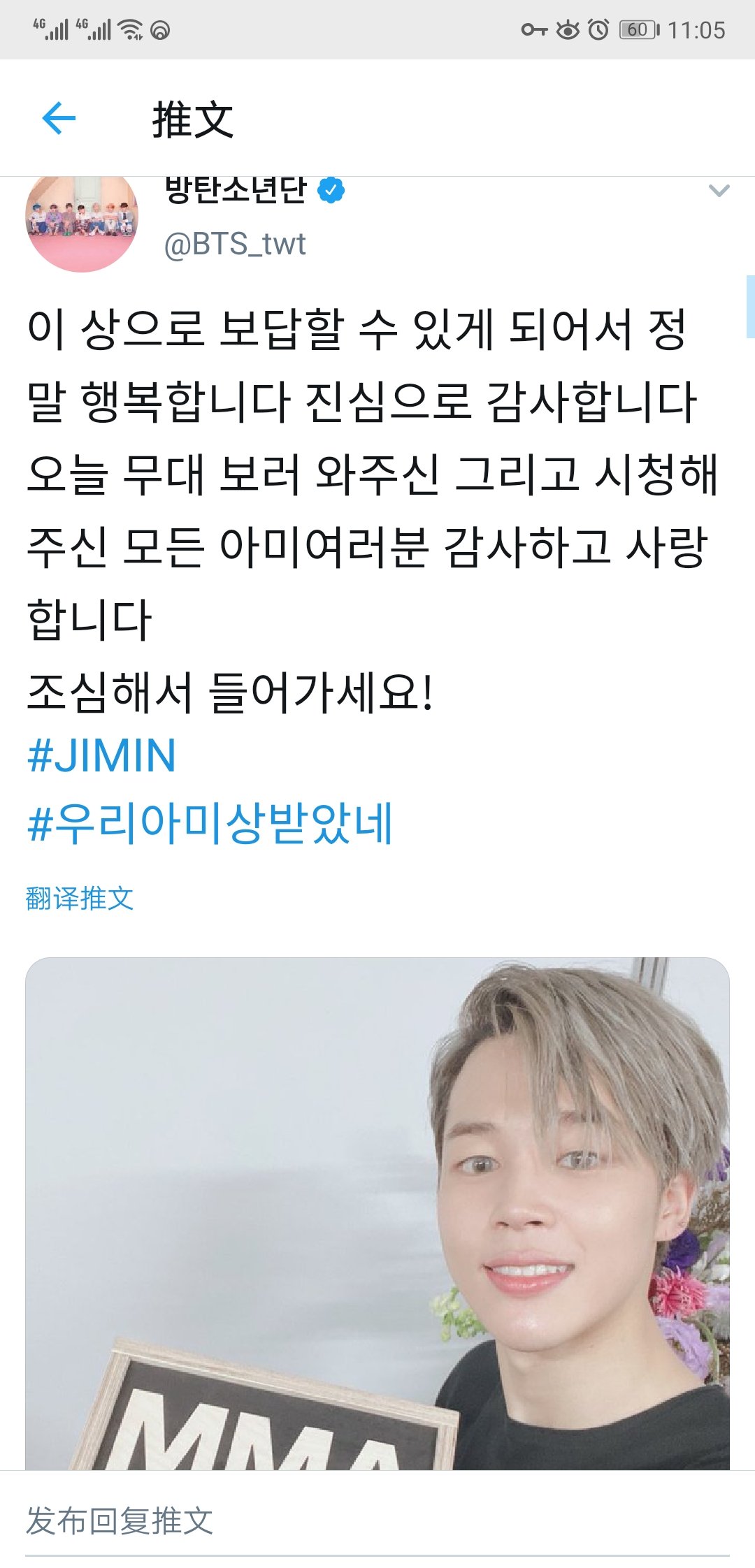Screen dimensions: 755x1568
Task: Open the #JIMIN hashtag
Action: [101, 755]
